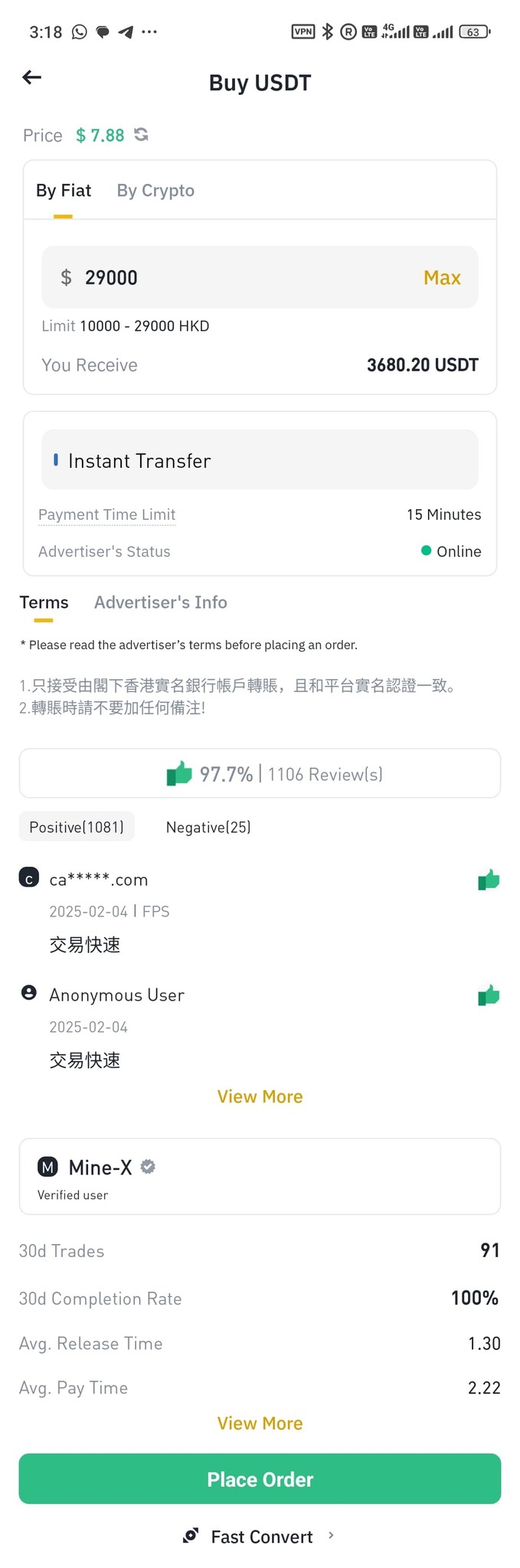Place Order for USDT
Image resolution: width=520 pixels, height=1568 pixels.
(260, 1479)
